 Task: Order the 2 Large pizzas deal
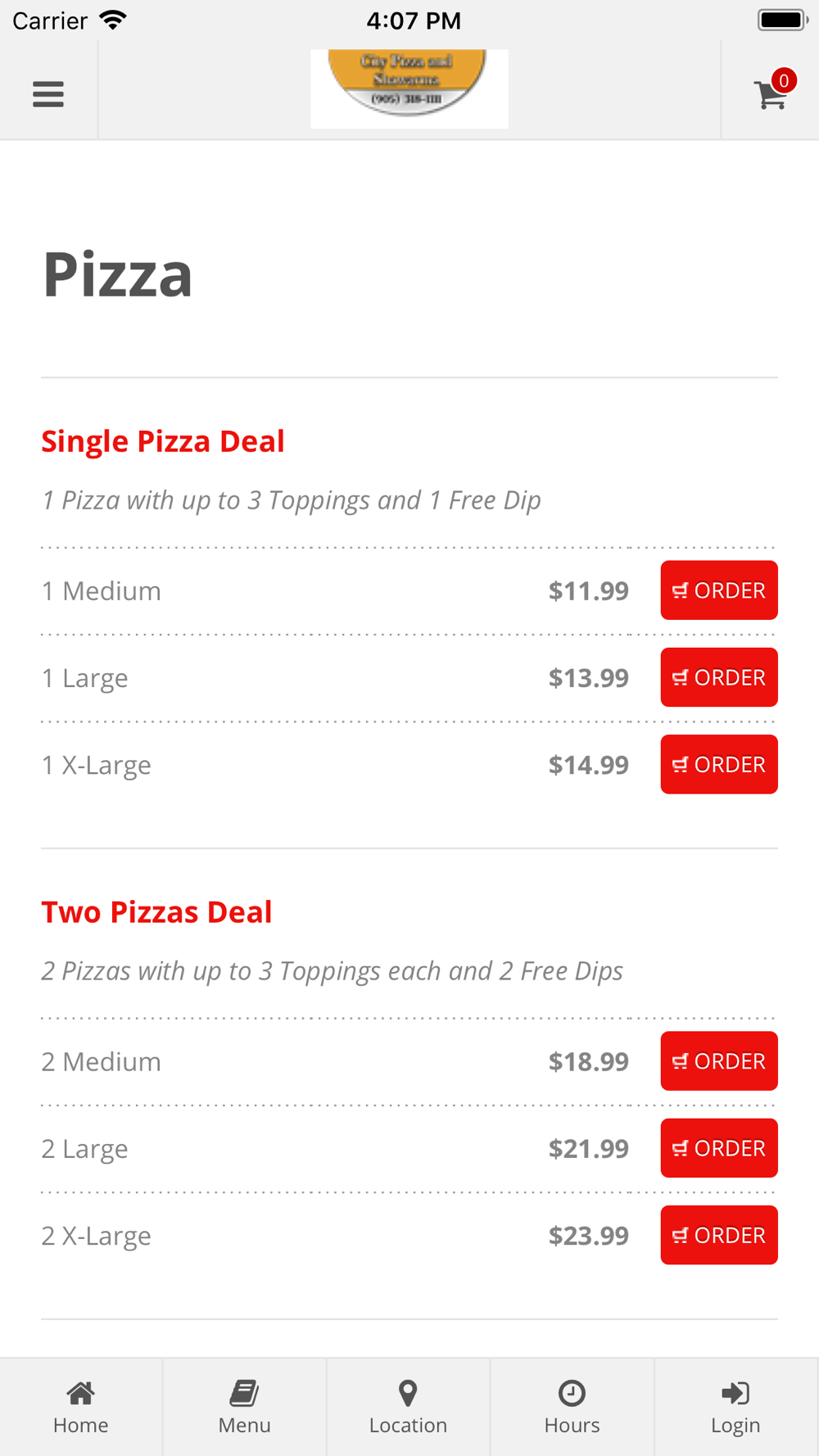719,1148
